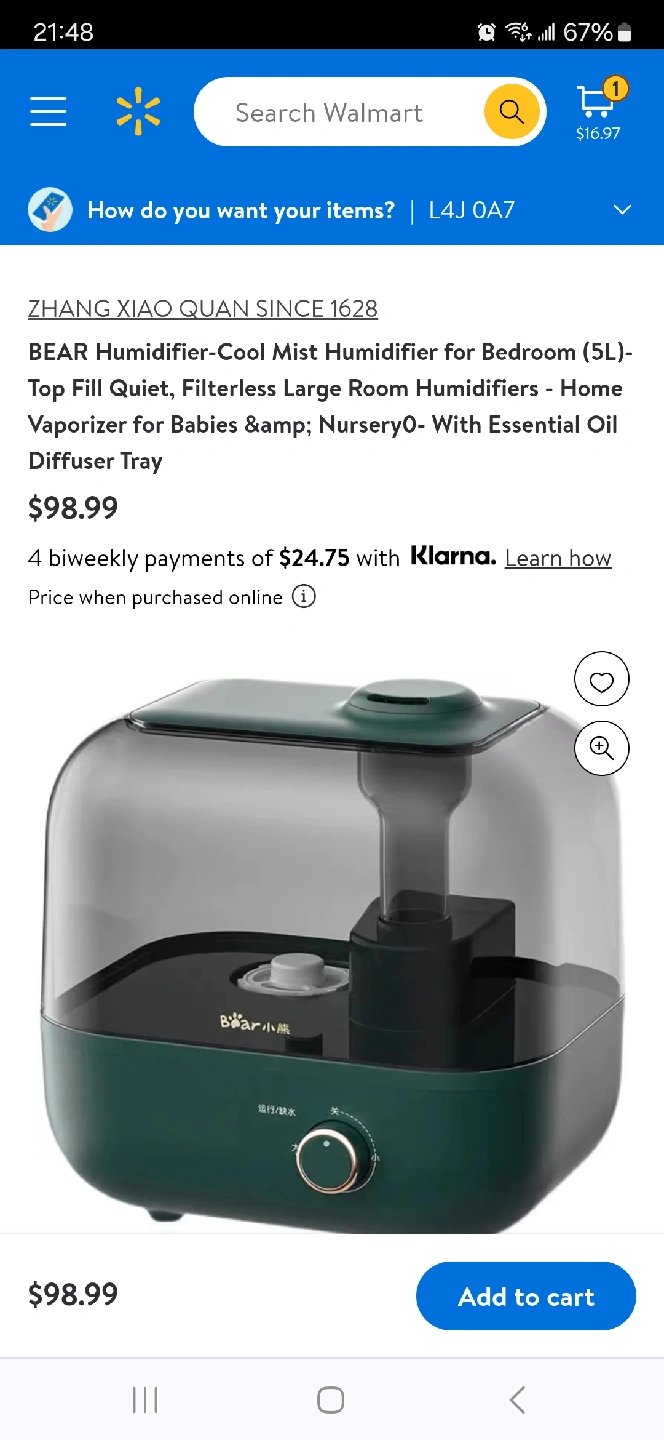Tap Learn how for Klarna payments
Image resolution: width=664 pixels, height=1440 pixels.
click(x=558, y=558)
